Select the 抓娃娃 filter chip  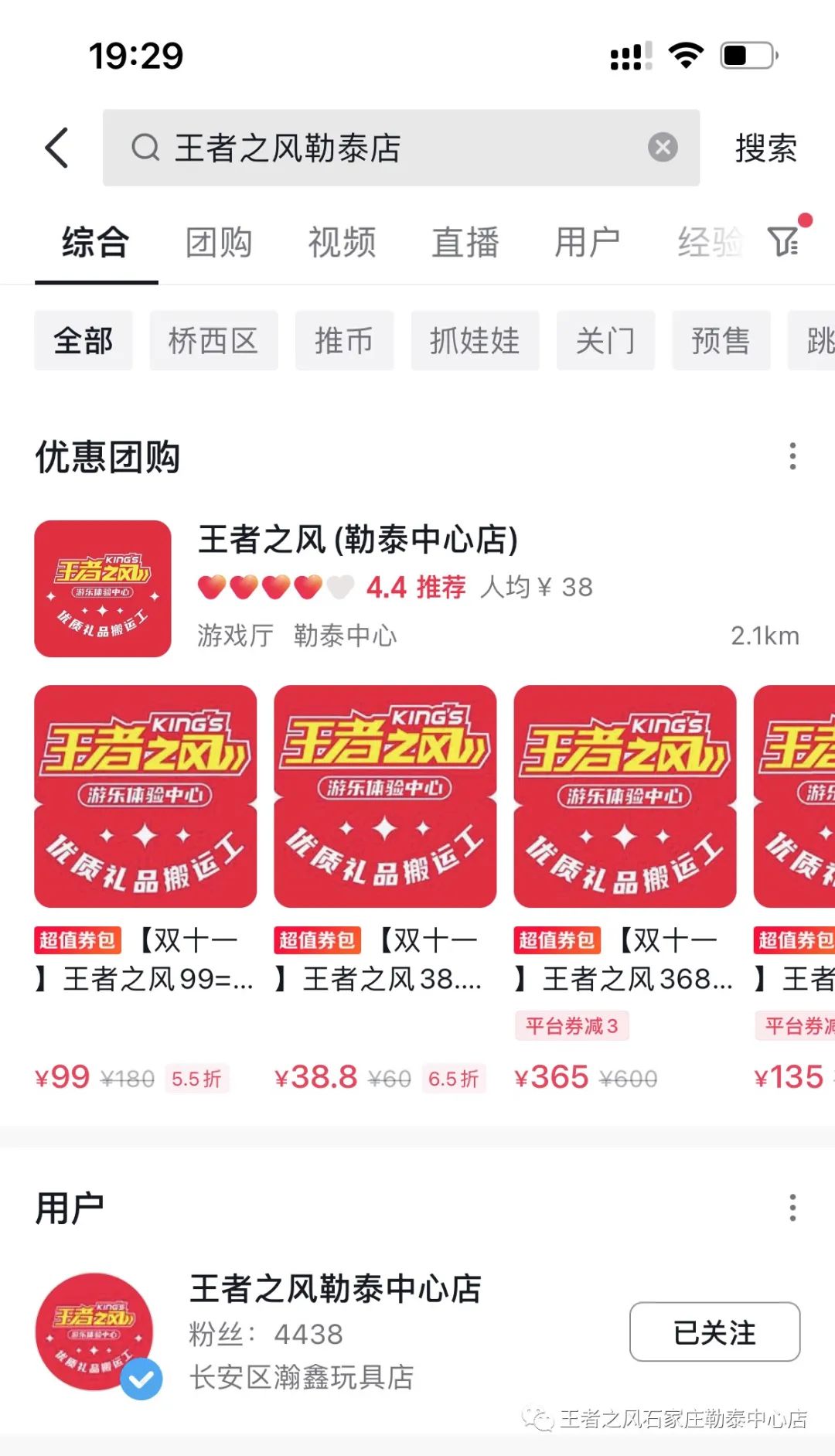[475, 340]
